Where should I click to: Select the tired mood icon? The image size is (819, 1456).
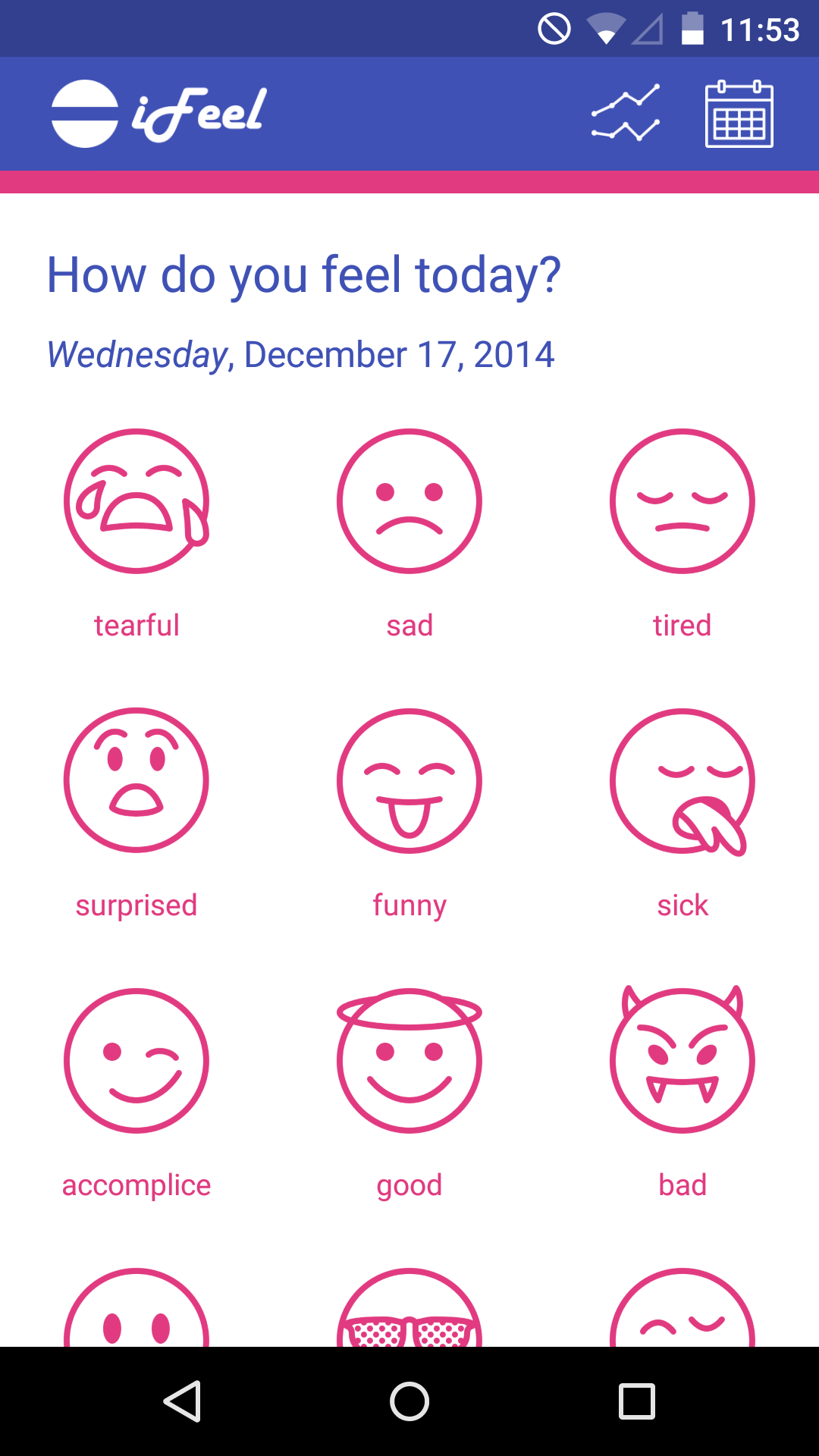tap(682, 500)
